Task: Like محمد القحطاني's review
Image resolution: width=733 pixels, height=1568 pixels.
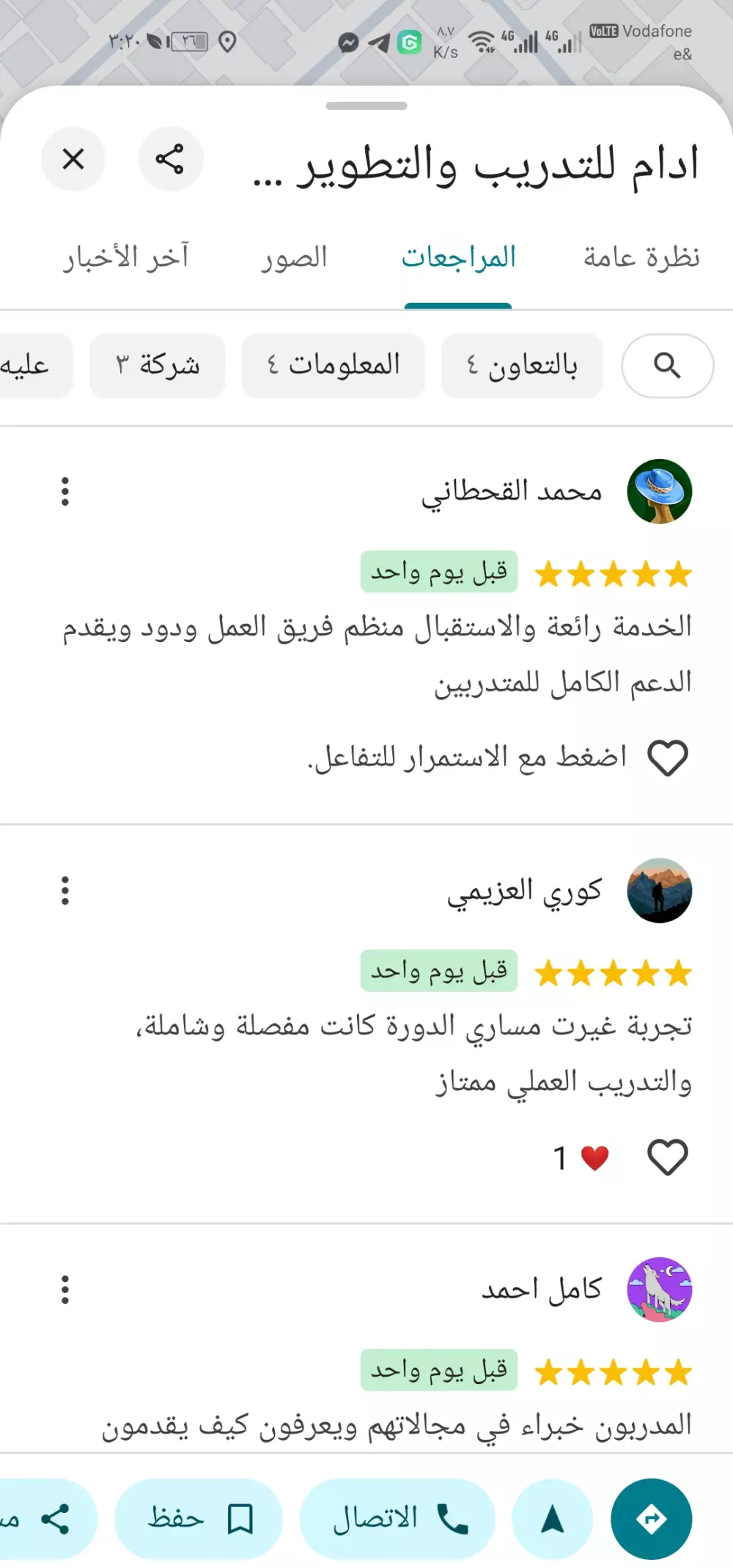Action: 668,758
